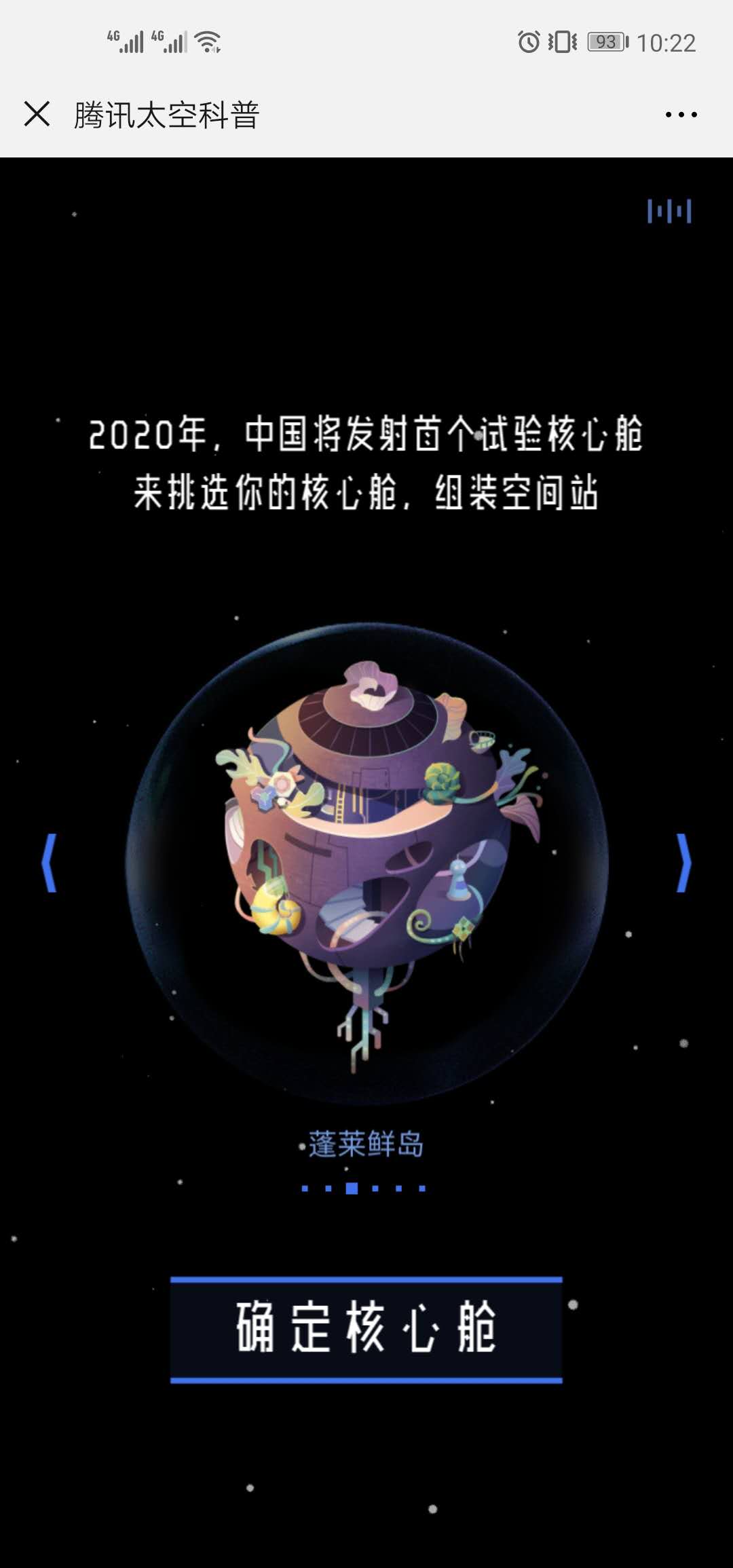Select the 蓬莱鲜岛 core module sphere
The image size is (733, 1568).
(x=366, y=862)
